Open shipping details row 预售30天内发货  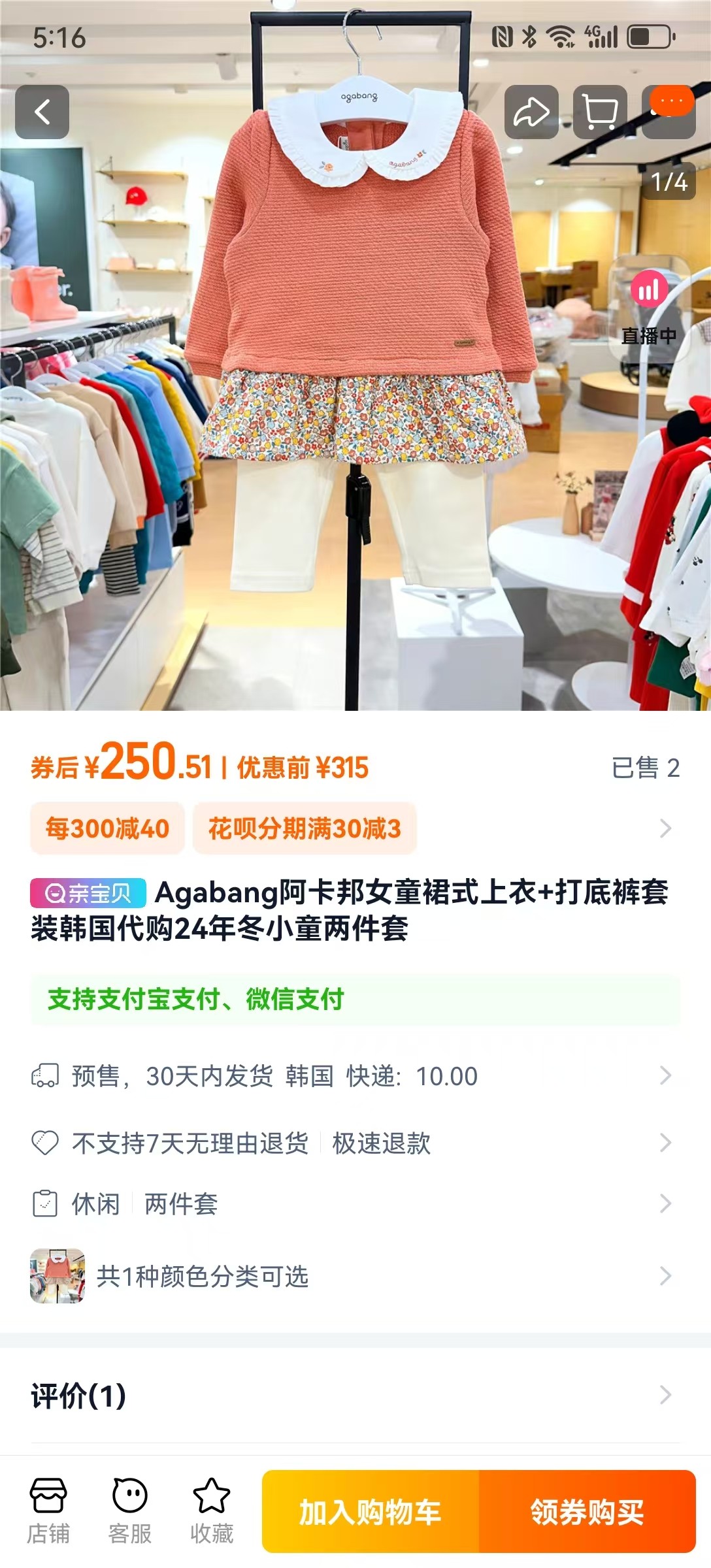coord(355,1076)
